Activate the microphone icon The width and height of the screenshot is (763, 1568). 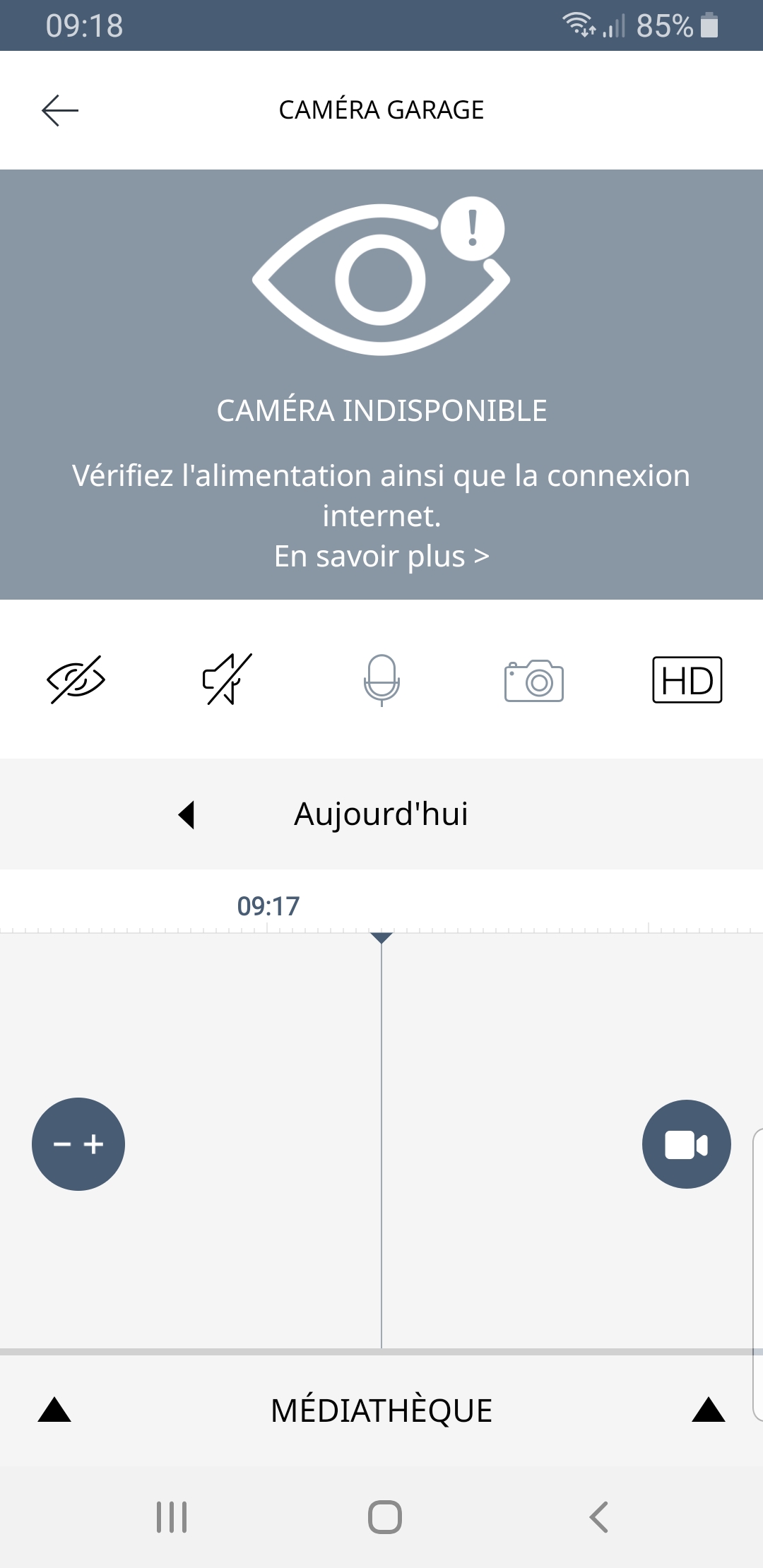(x=381, y=679)
